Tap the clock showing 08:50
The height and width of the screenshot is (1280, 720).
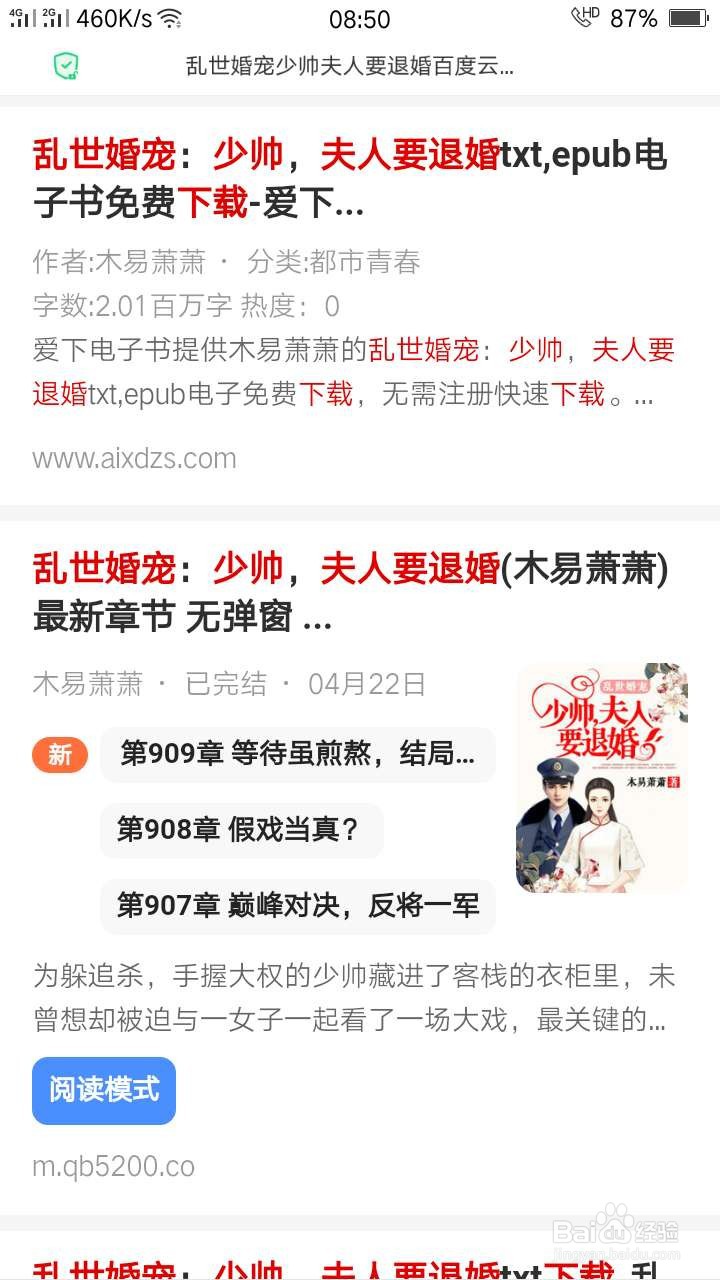click(360, 19)
